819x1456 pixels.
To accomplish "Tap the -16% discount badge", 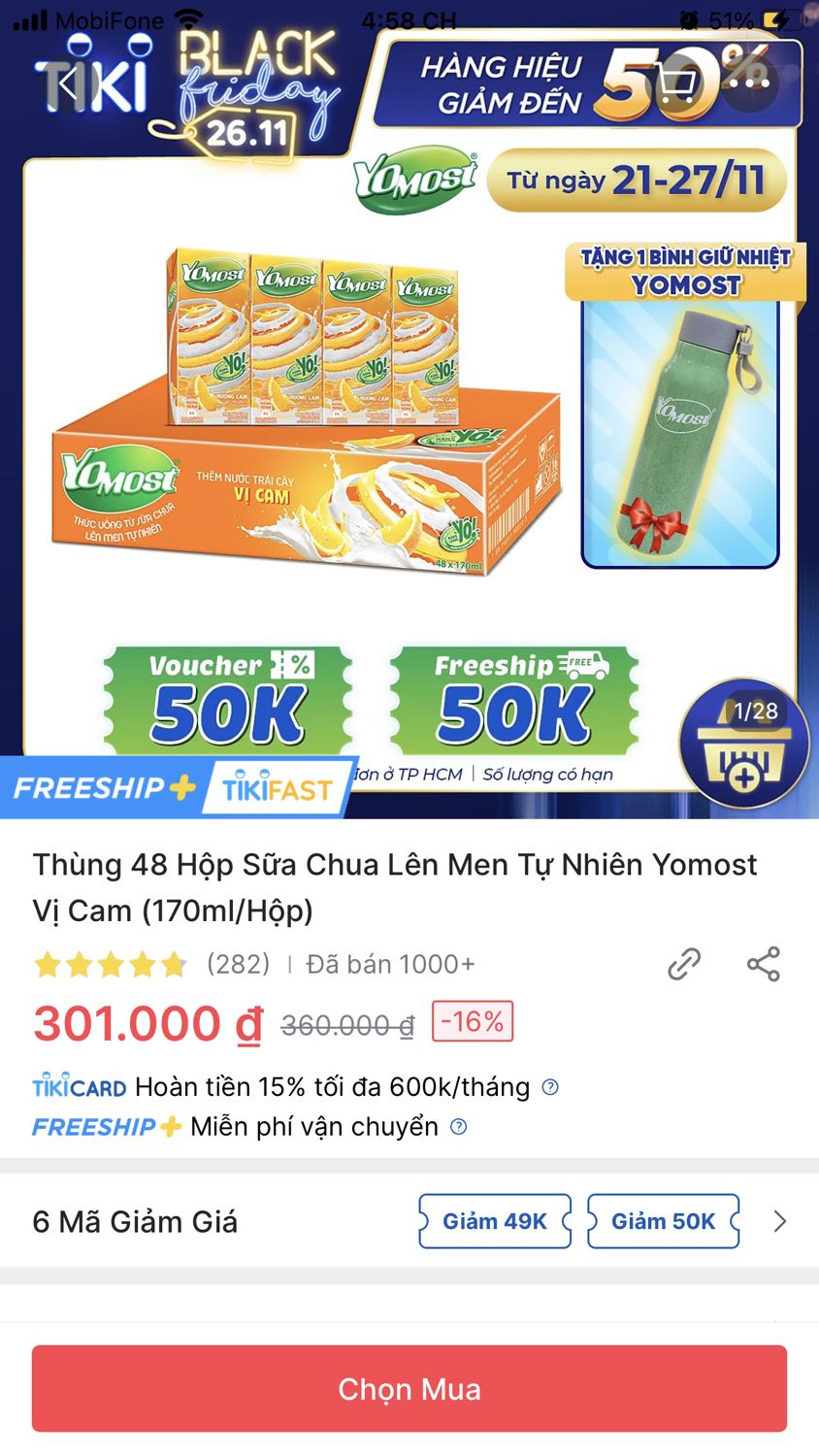I will coord(472,1021).
